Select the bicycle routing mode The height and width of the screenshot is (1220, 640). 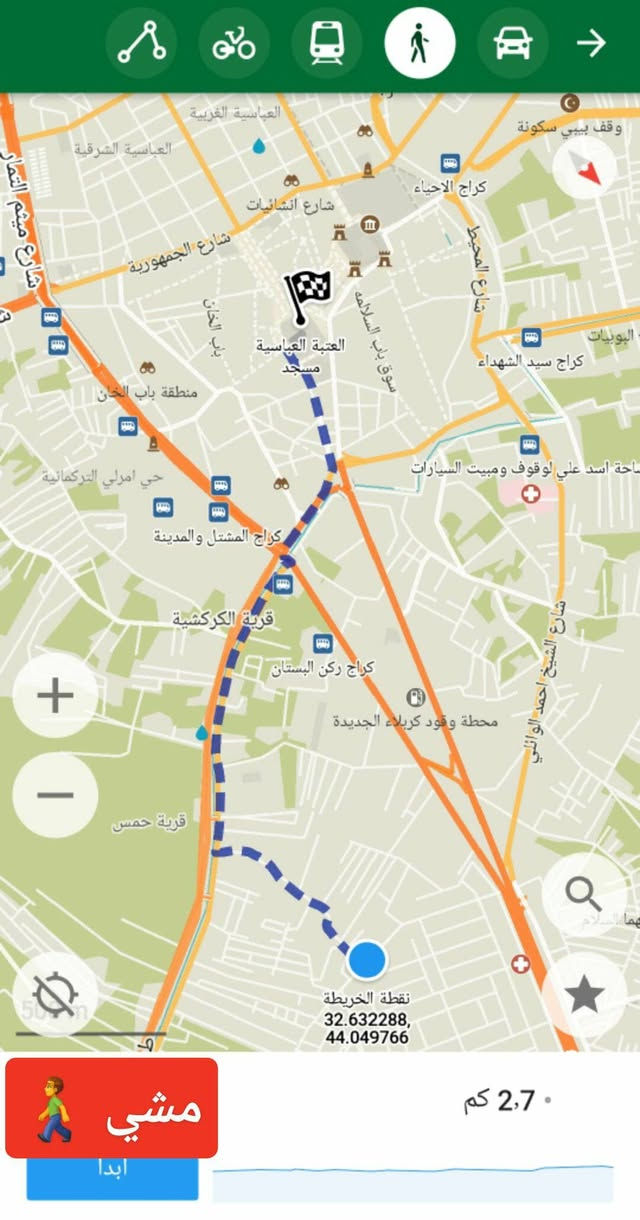click(x=234, y=44)
